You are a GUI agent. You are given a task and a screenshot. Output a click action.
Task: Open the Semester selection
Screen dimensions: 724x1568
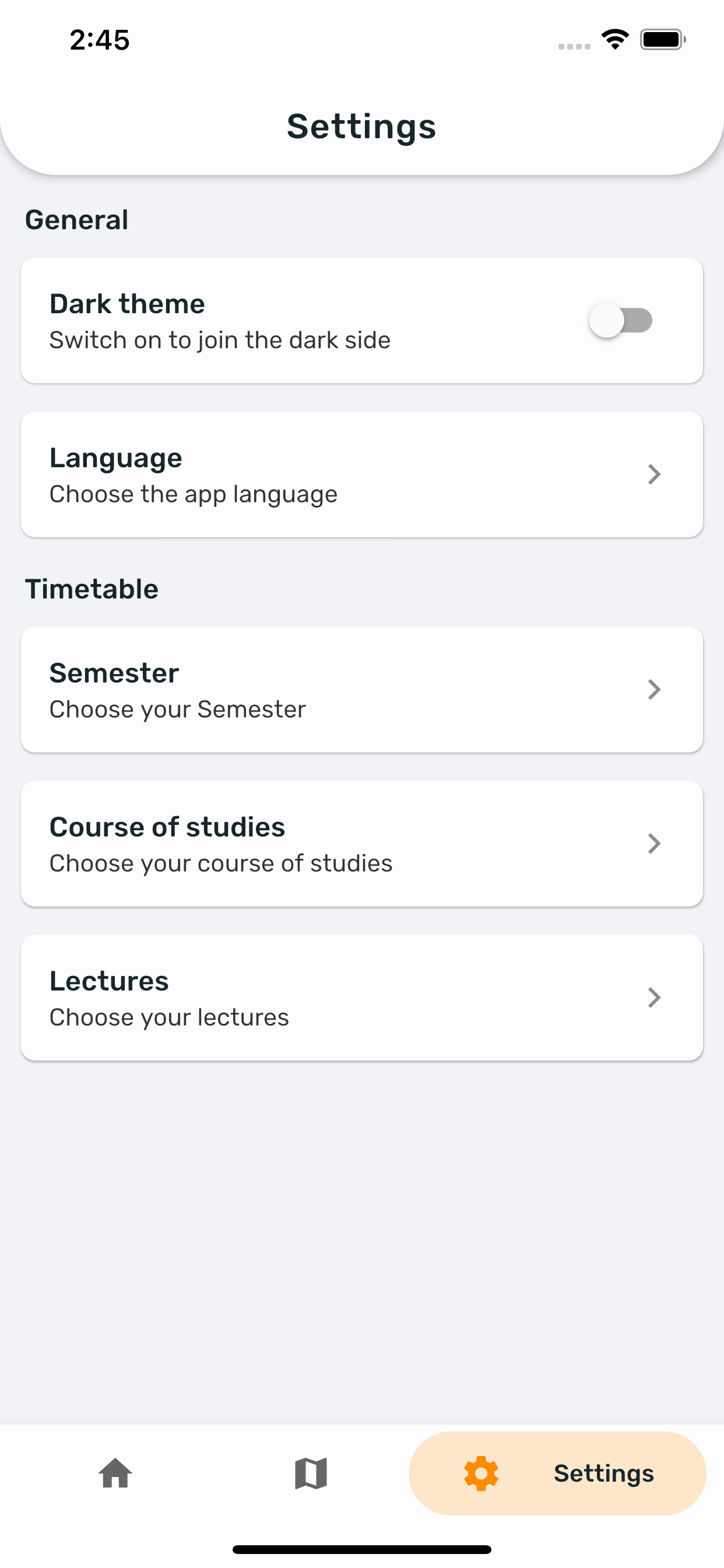coord(361,689)
